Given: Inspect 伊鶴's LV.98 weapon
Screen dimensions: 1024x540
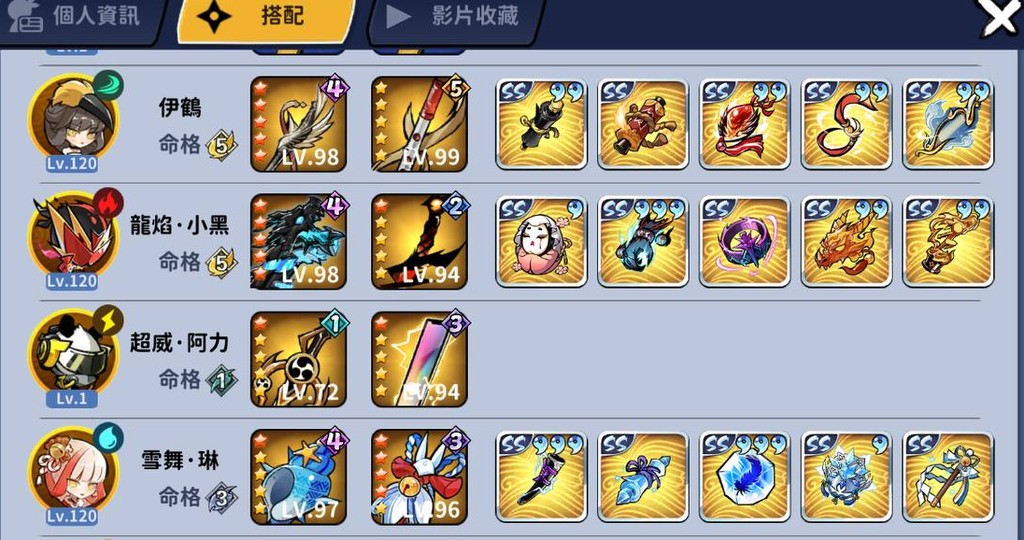Looking at the screenshot, I should pos(298,125).
